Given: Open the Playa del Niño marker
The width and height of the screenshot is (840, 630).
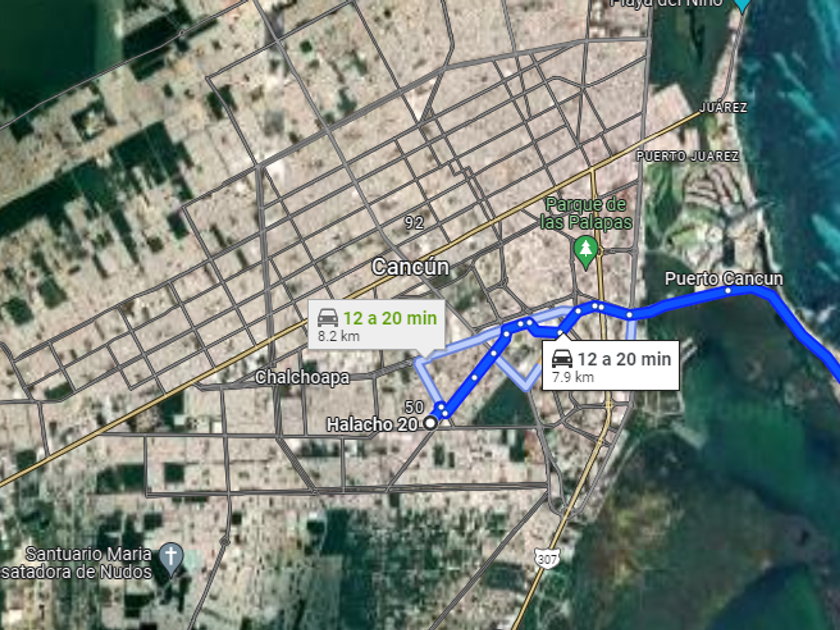Looking at the screenshot, I should pyautogui.click(x=742, y=5).
